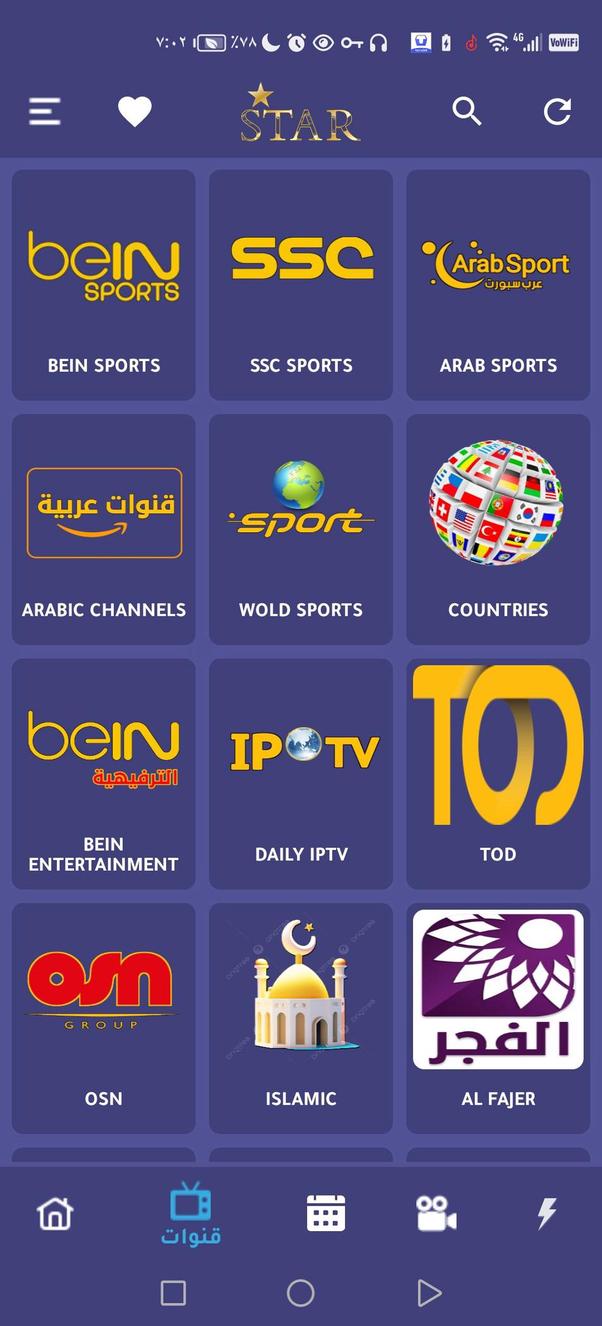Open the SSC SPORTS category

301,285
